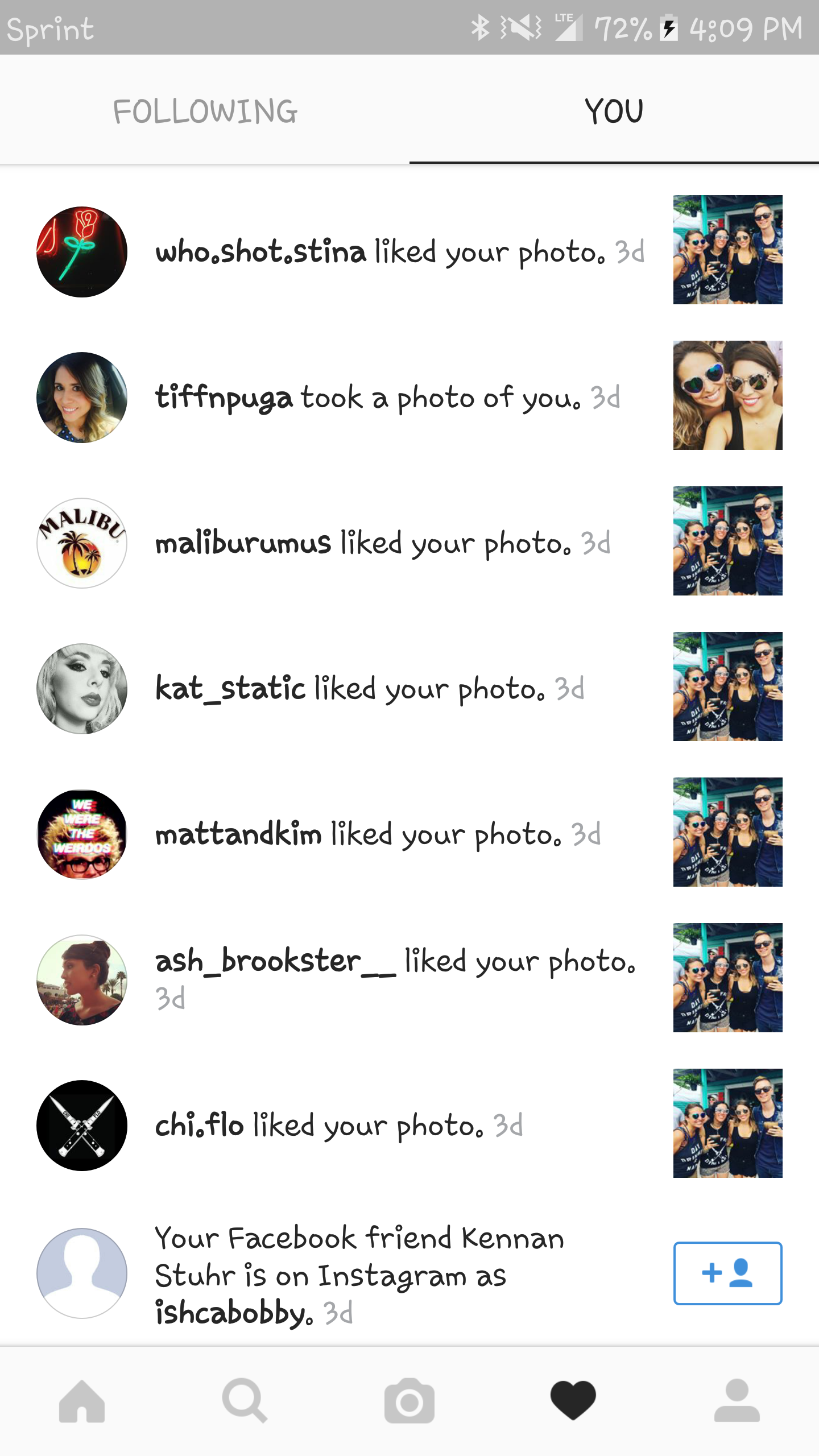The image size is (819, 1456).
Task: Open the photo liked by mattandkim
Action: coord(727,832)
